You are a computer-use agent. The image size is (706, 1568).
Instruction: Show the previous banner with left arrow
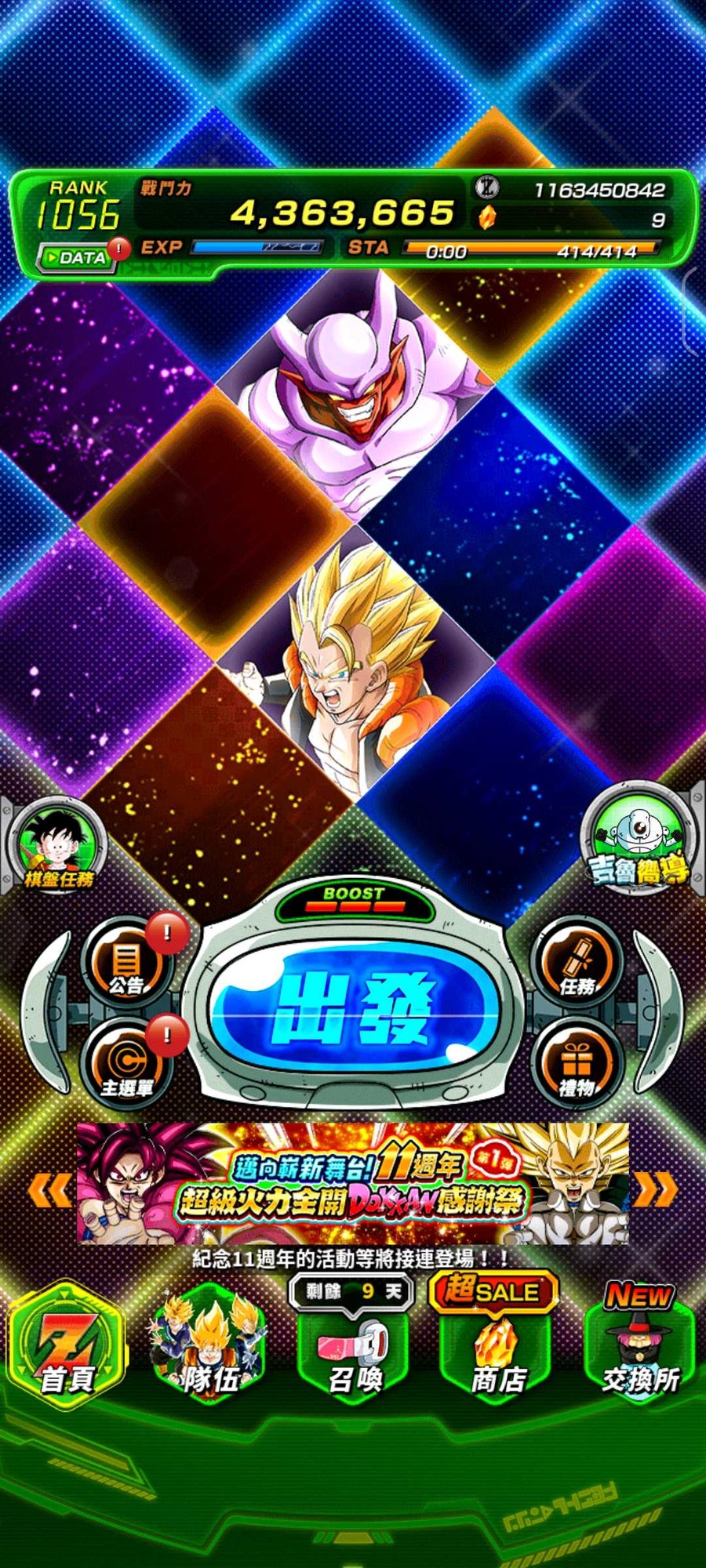(x=49, y=1190)
